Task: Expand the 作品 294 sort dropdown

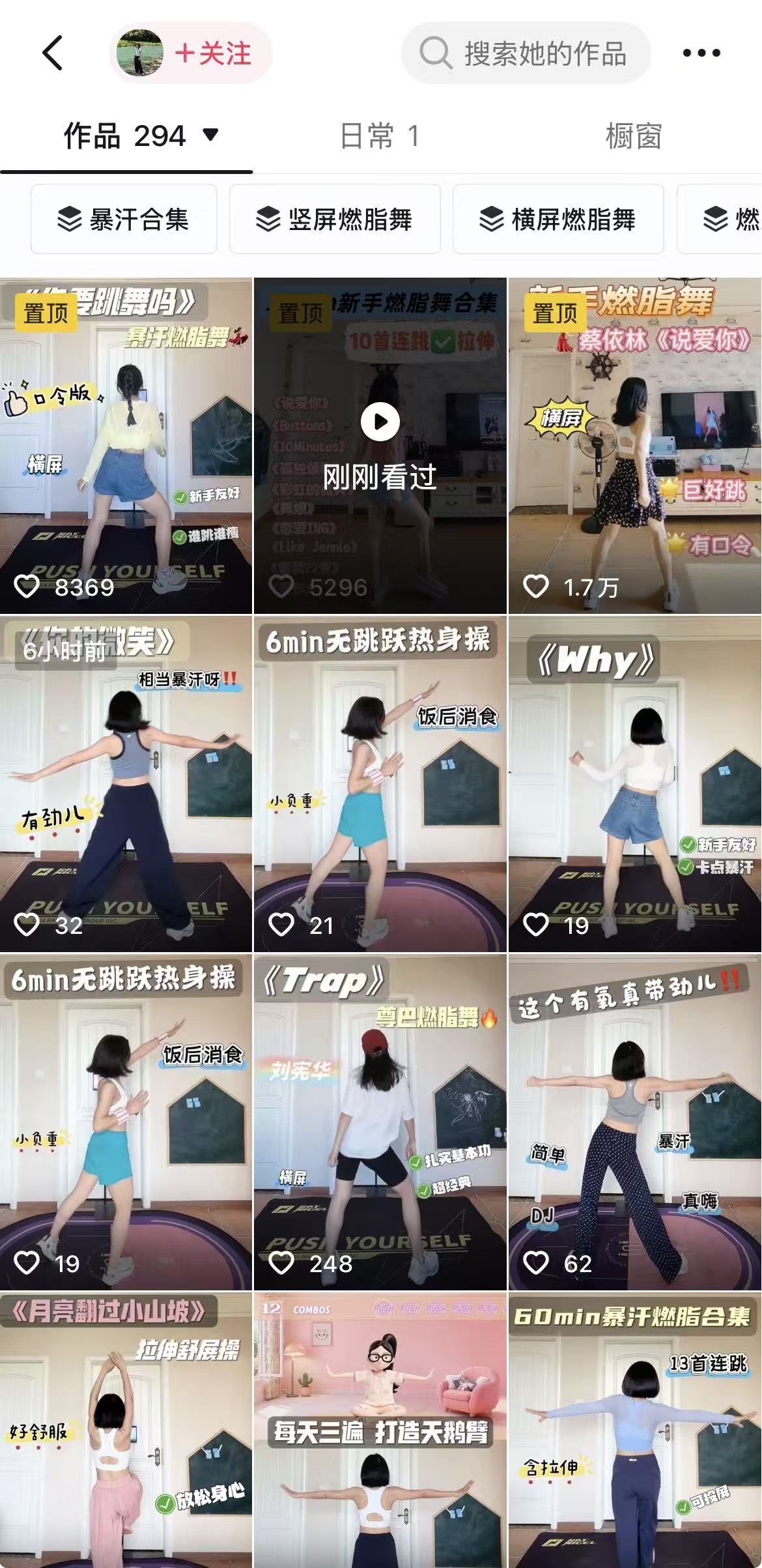Action: pos(140,136)
